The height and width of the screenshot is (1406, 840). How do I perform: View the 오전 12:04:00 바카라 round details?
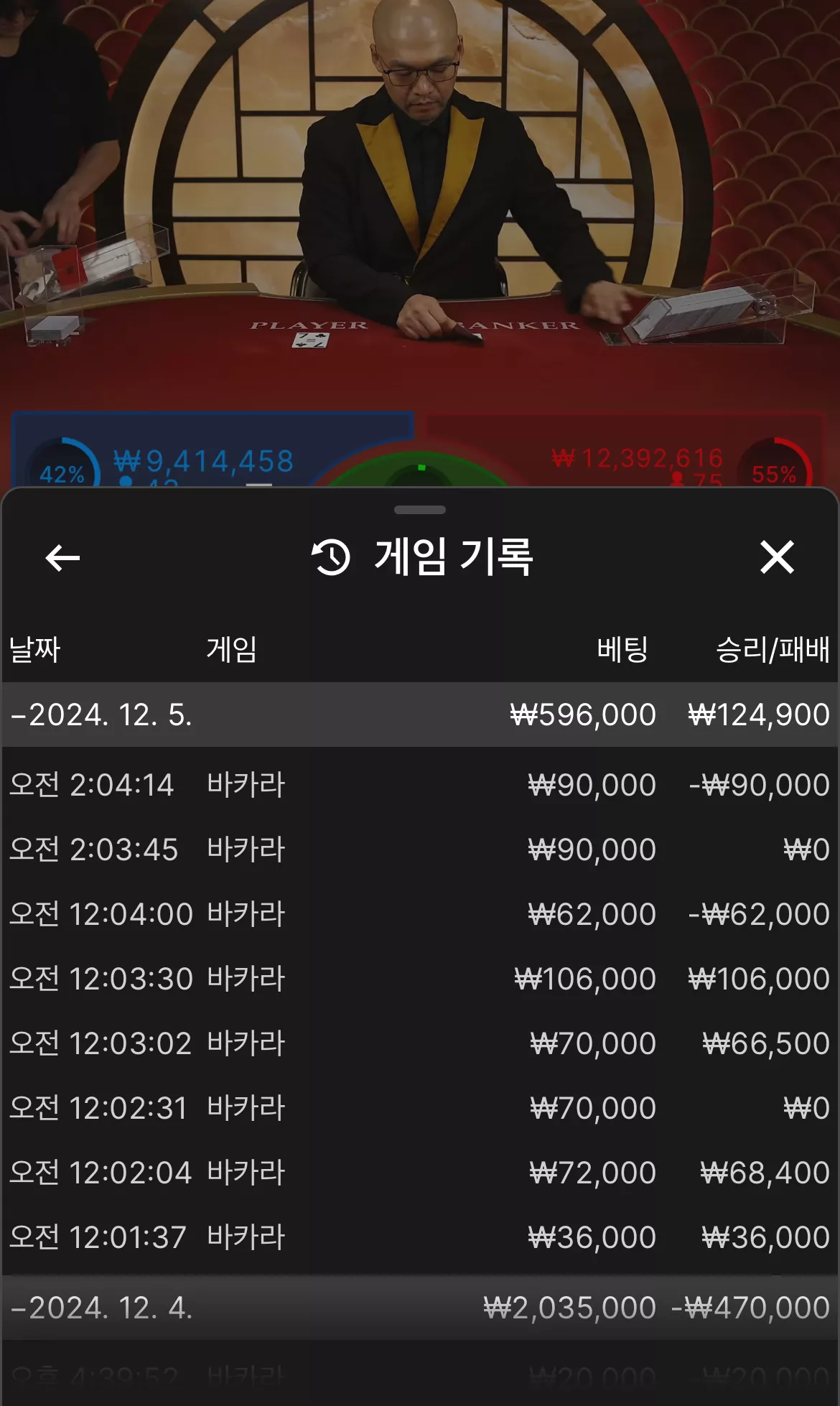click(420, 914)
